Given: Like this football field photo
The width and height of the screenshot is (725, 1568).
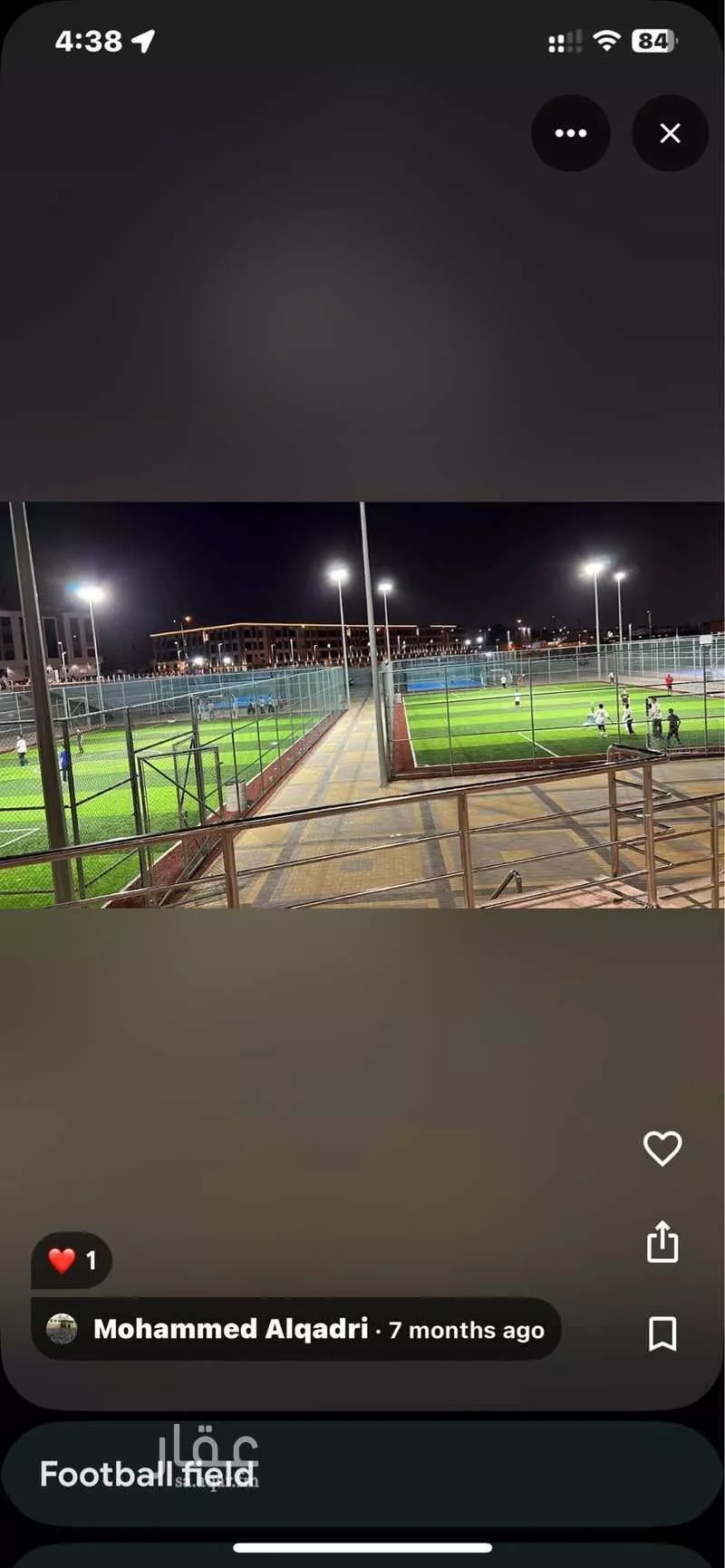Looking at the screenshot, I should click(662, 1149).
